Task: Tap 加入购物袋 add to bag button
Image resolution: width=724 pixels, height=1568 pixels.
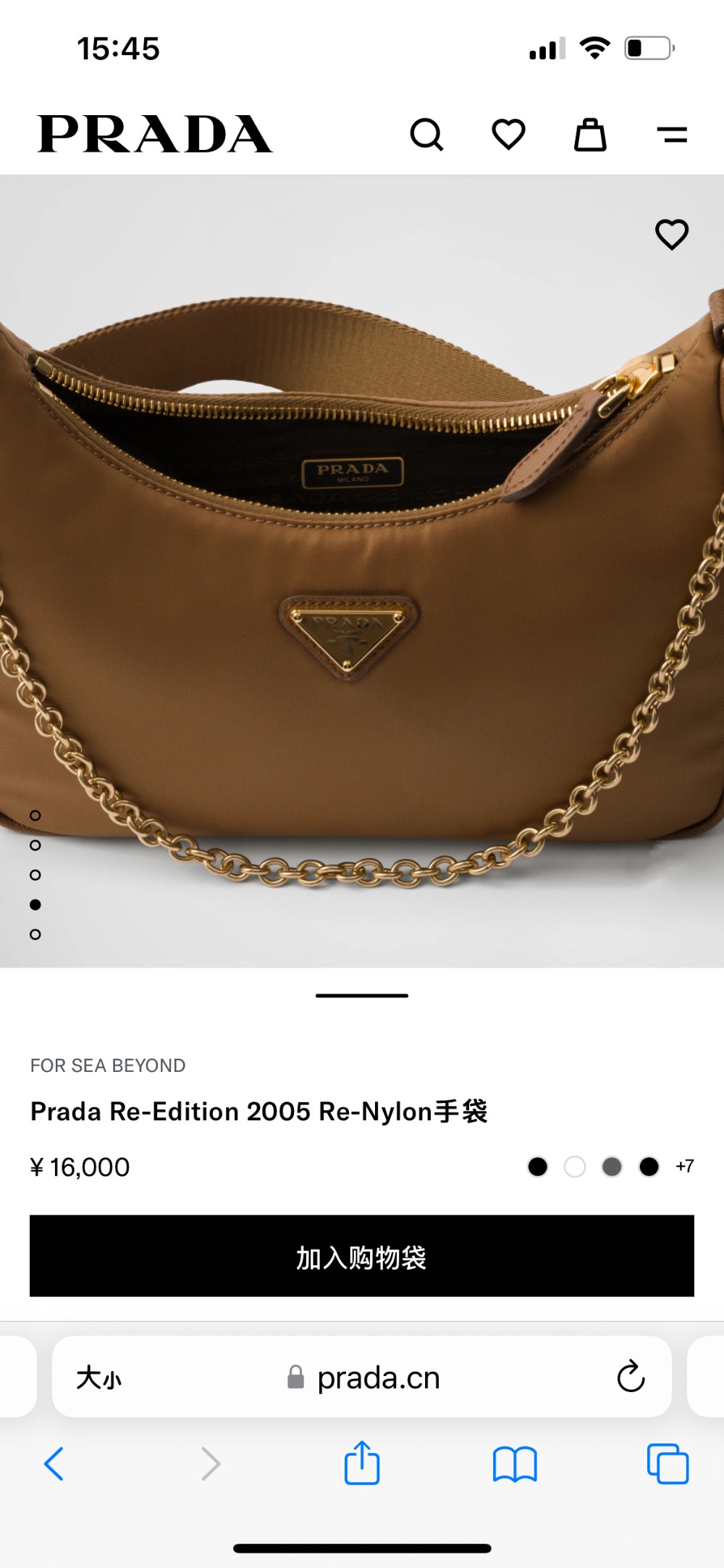Action: (362, 1256)
